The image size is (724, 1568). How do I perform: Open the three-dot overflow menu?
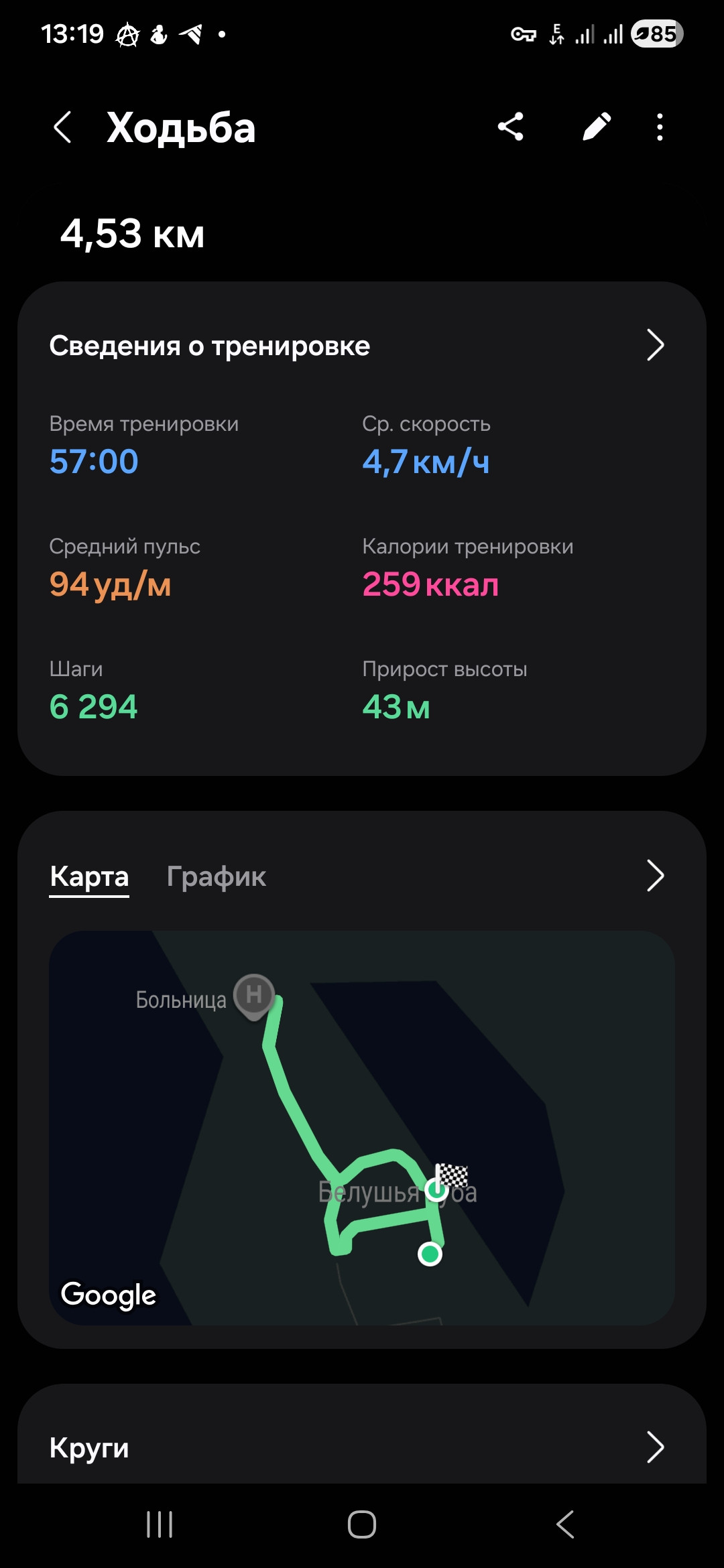click(660, 127)
